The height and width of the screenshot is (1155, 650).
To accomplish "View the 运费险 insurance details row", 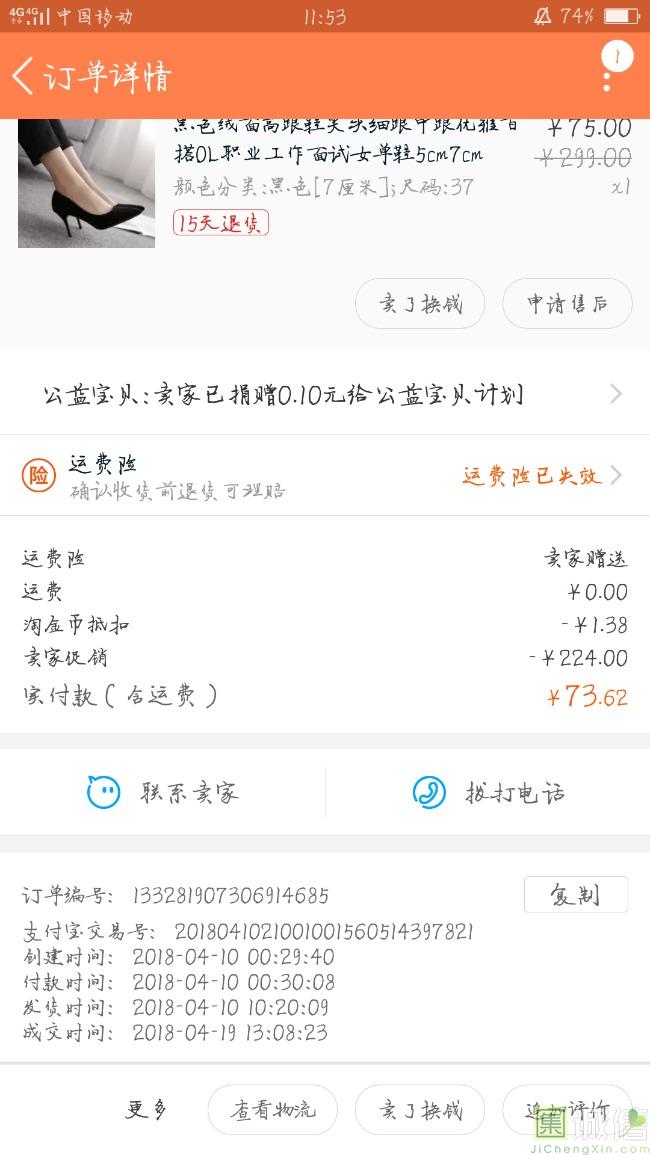I will click(325, 476).
